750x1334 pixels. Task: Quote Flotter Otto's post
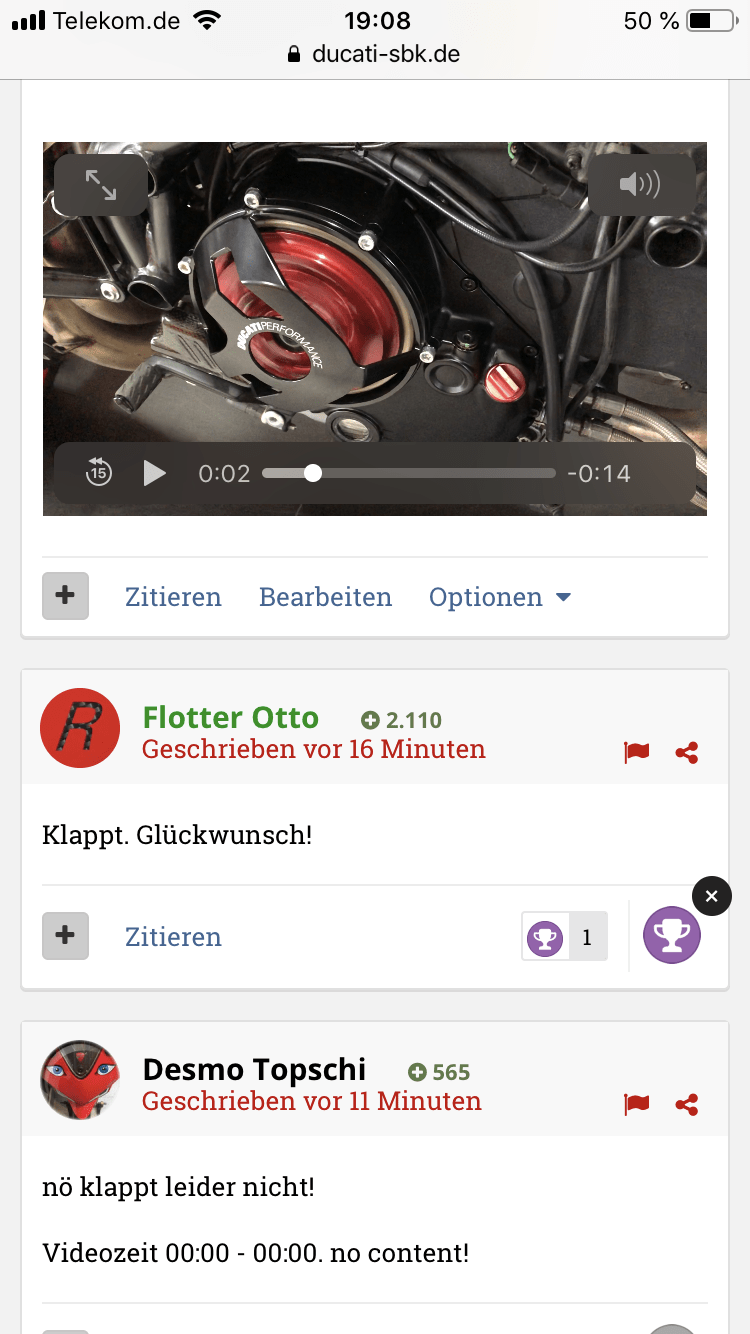173,937
